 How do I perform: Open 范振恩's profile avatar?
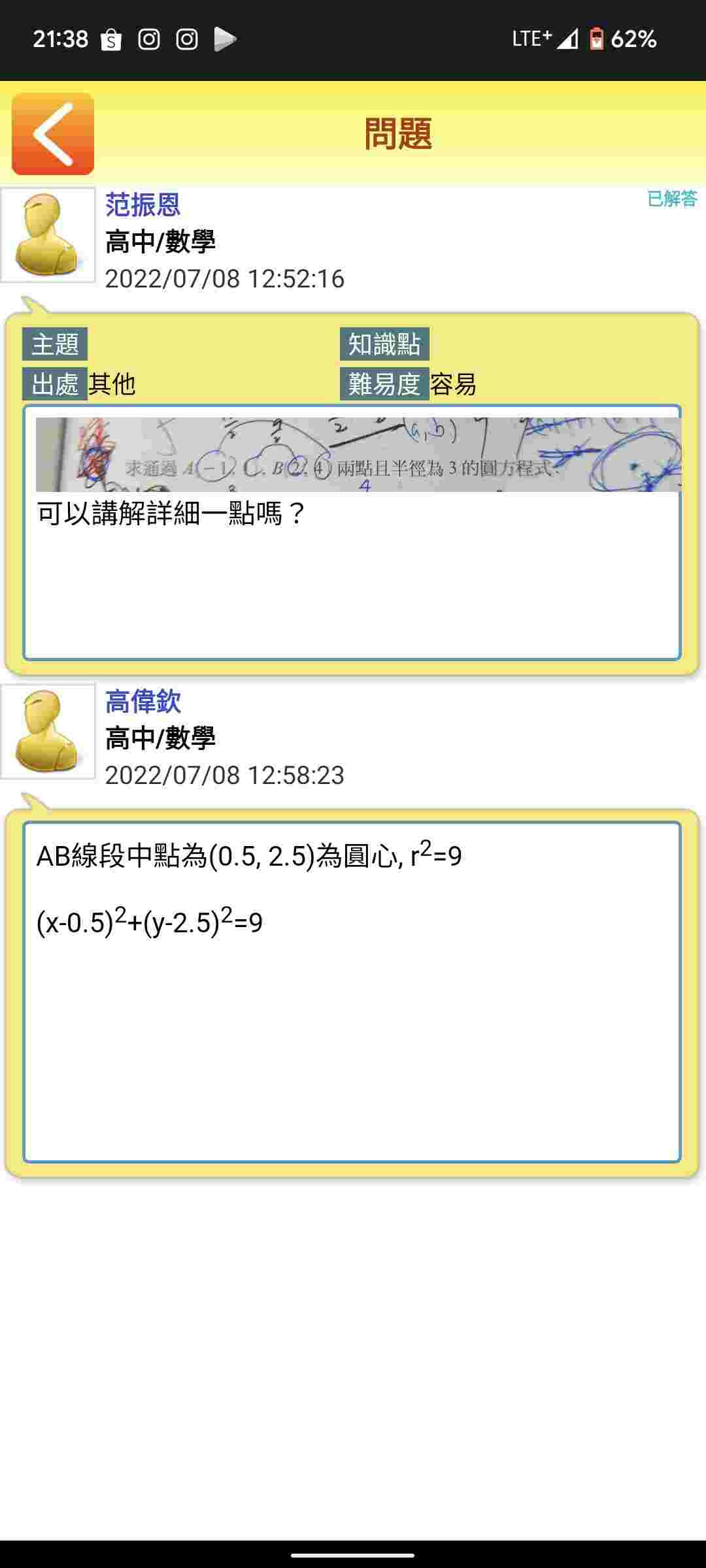tap(48, 235)
